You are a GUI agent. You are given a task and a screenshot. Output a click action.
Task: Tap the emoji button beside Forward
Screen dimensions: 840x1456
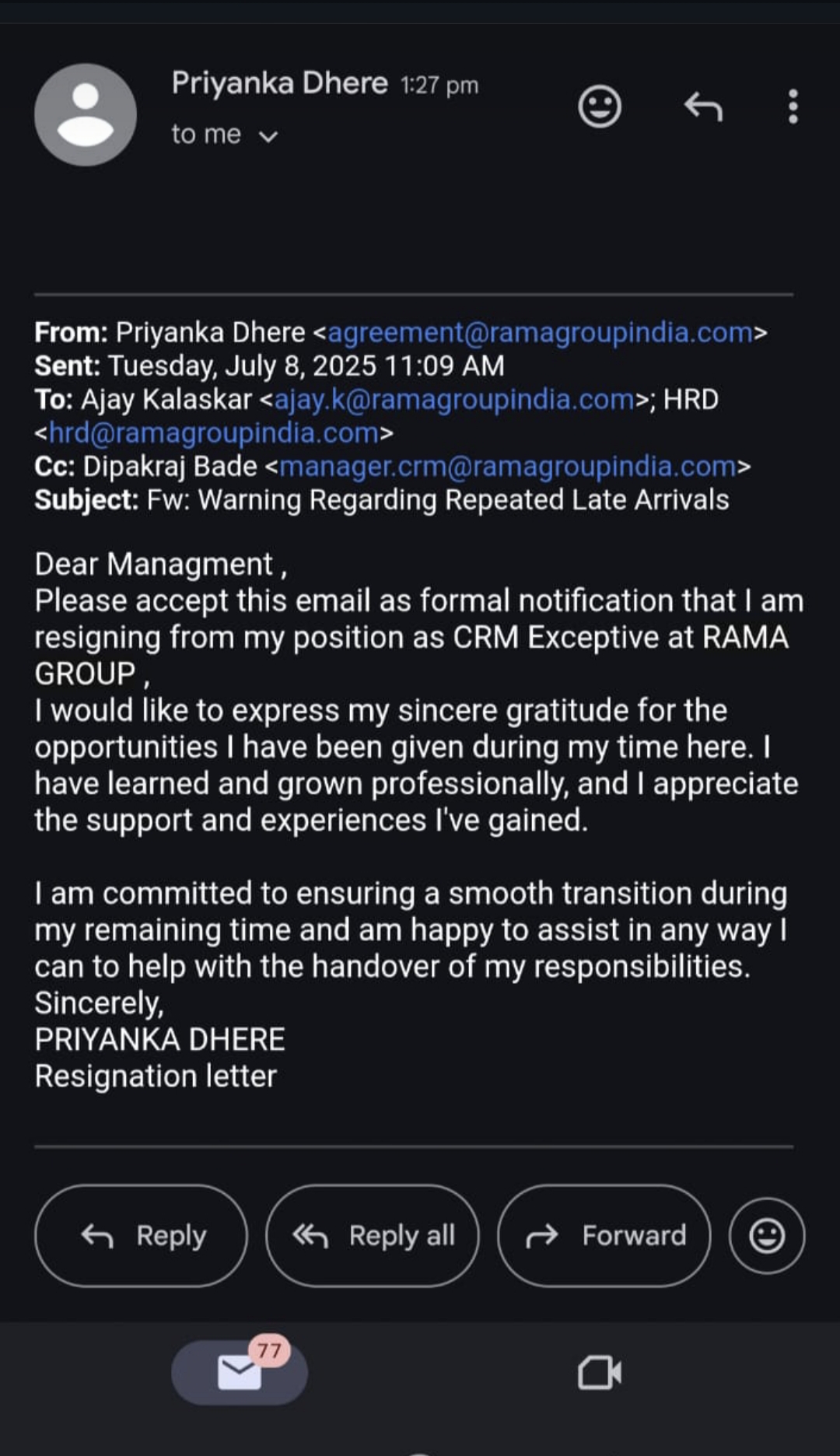767,1235
